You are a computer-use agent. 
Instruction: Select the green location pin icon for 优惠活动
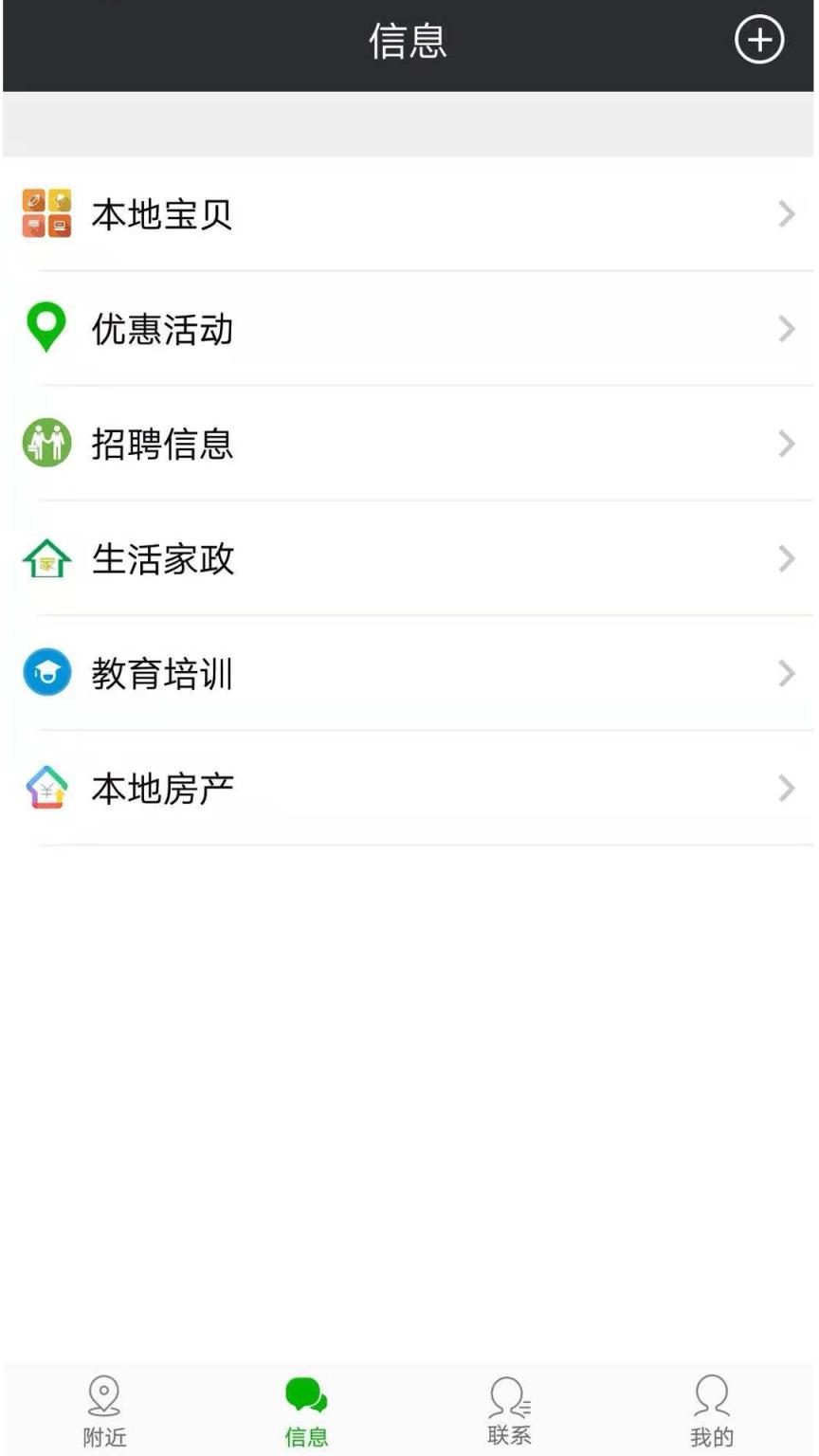(x=45, y=329)
